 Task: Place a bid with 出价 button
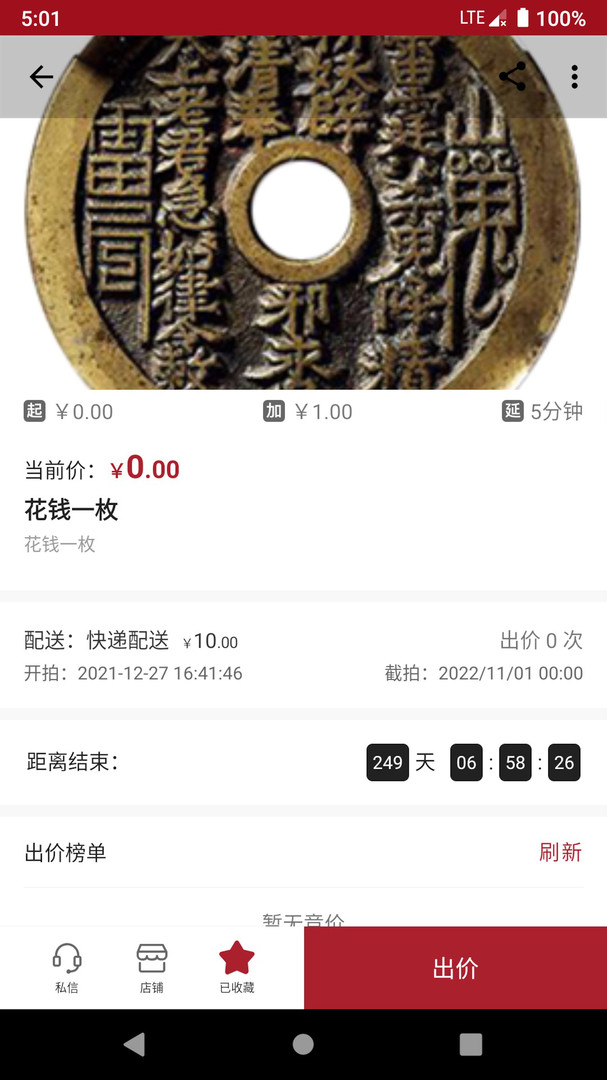point(455,967)
